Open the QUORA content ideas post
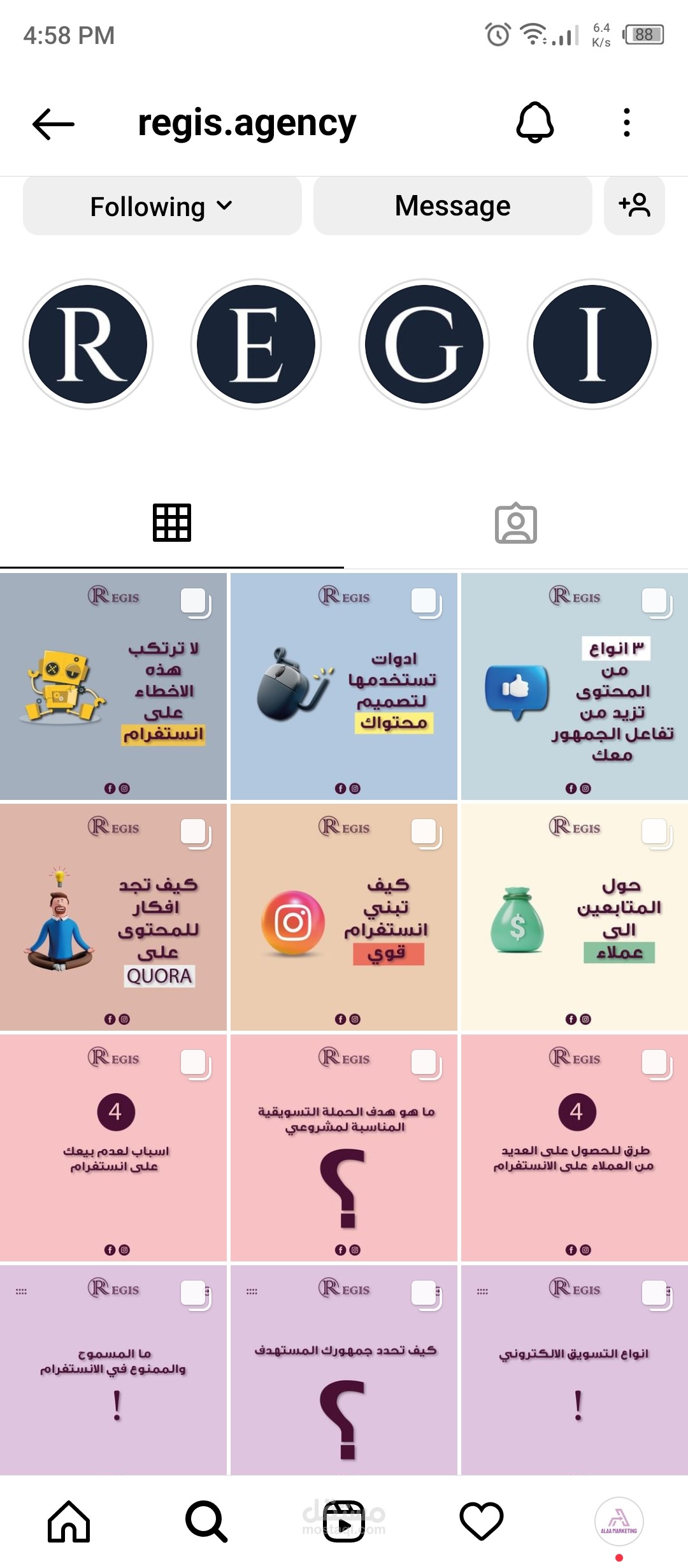Viewport: 688px width, 1568px height. (113, 917)
